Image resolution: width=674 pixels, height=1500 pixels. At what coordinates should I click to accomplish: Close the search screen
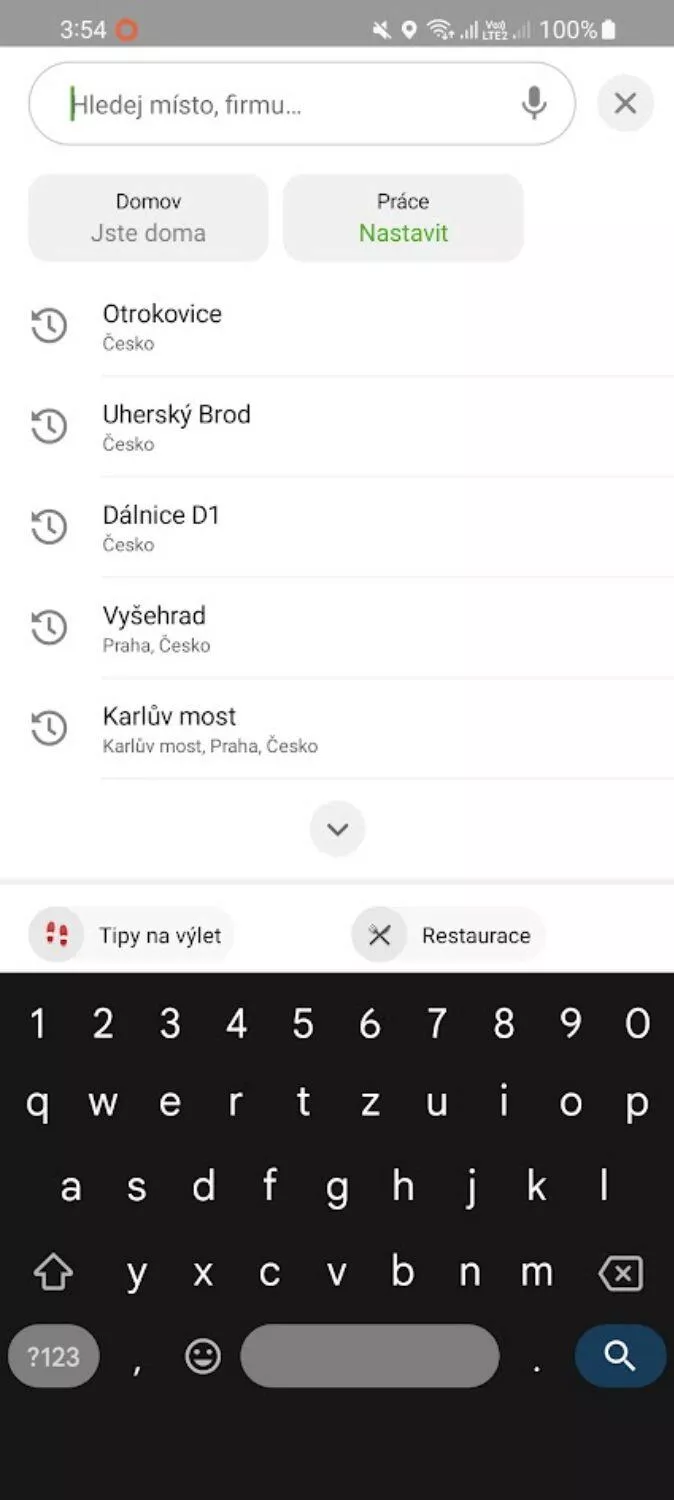click(625, 103)
